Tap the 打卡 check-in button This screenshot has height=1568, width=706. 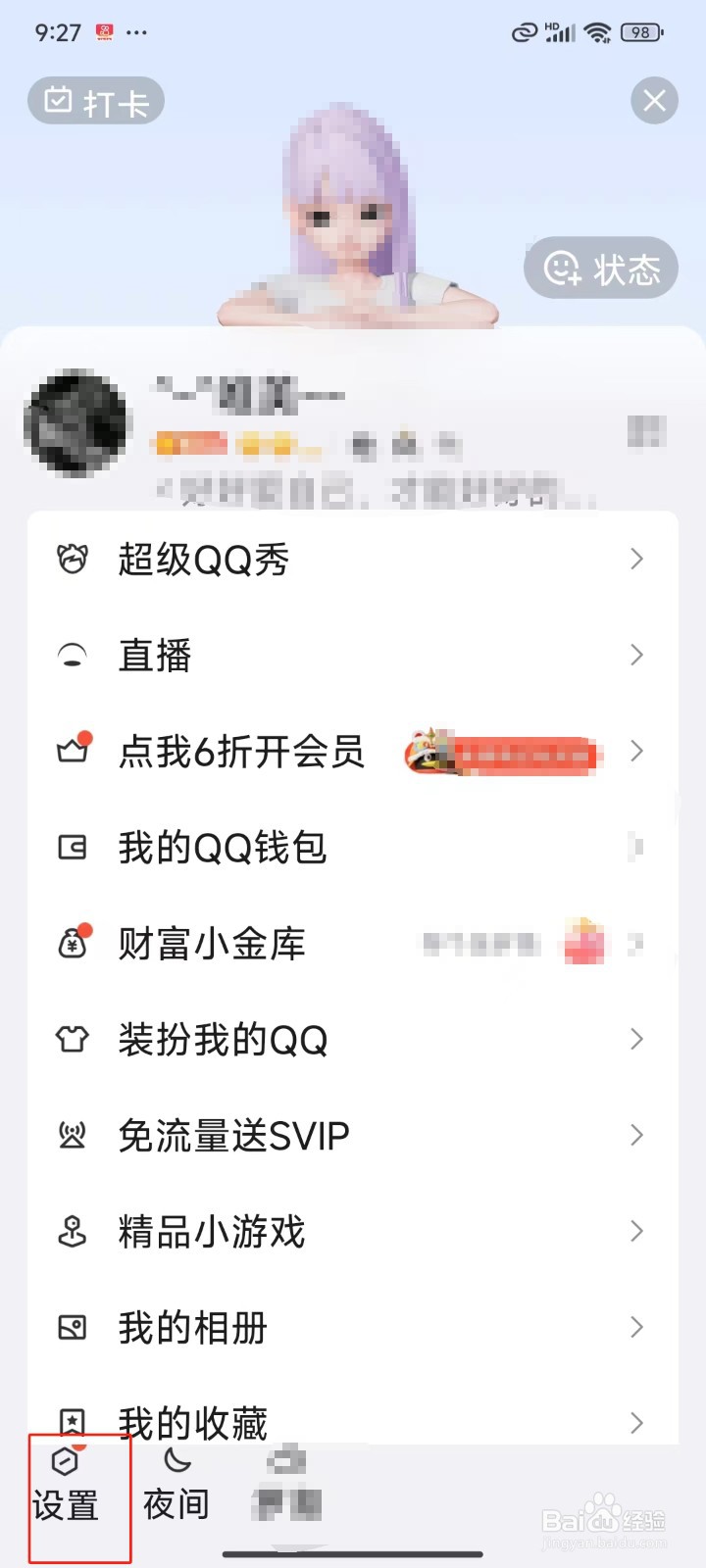(x=95, y=100)
